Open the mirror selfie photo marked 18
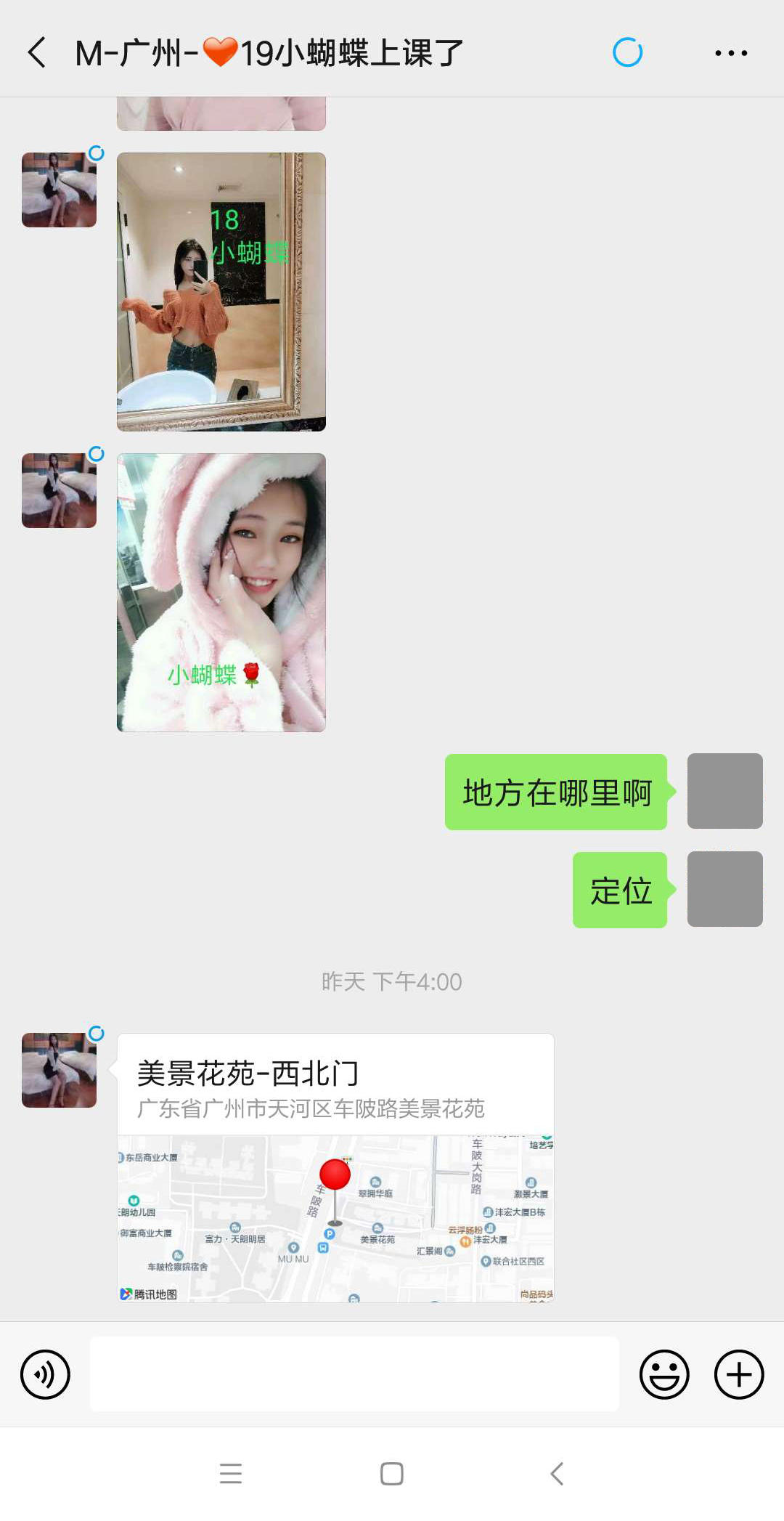This screenshot has height=1521, width=784. (x=221, y=291)
